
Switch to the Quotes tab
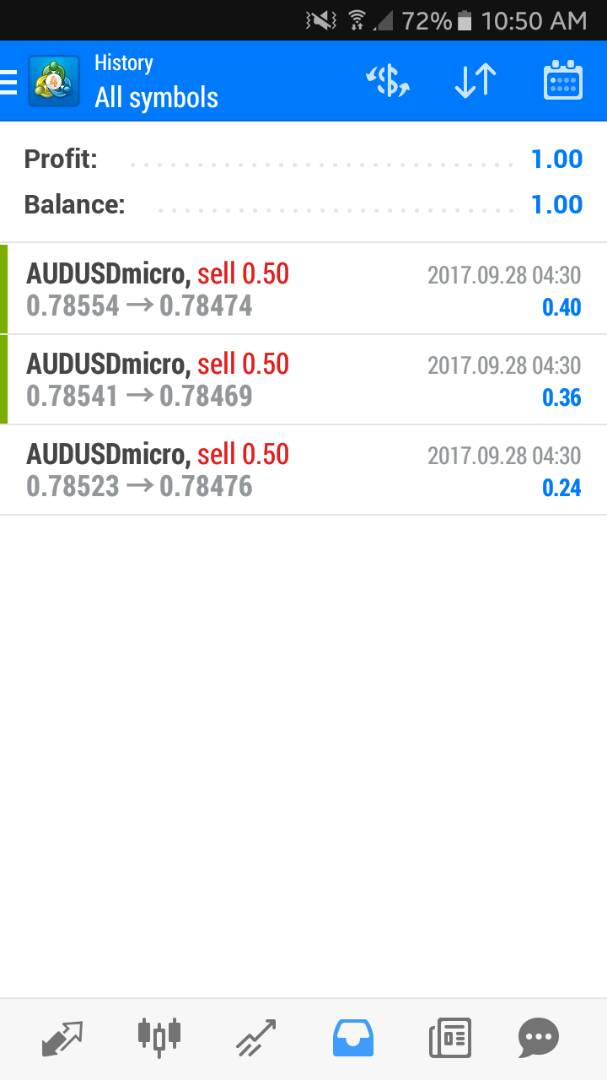point(62,1038)
